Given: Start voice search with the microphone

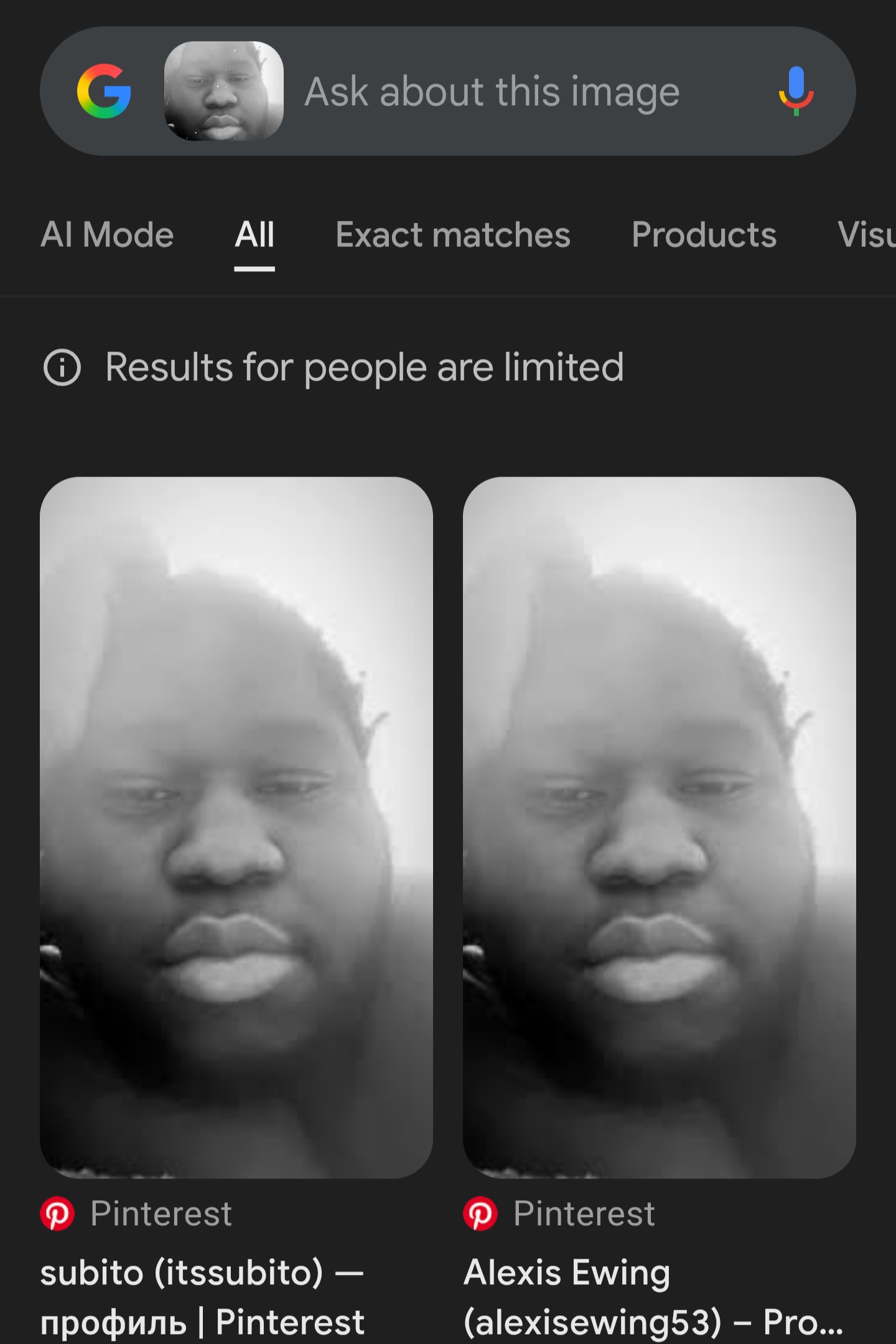Looking at the screenshot, I should click(795, 91).
